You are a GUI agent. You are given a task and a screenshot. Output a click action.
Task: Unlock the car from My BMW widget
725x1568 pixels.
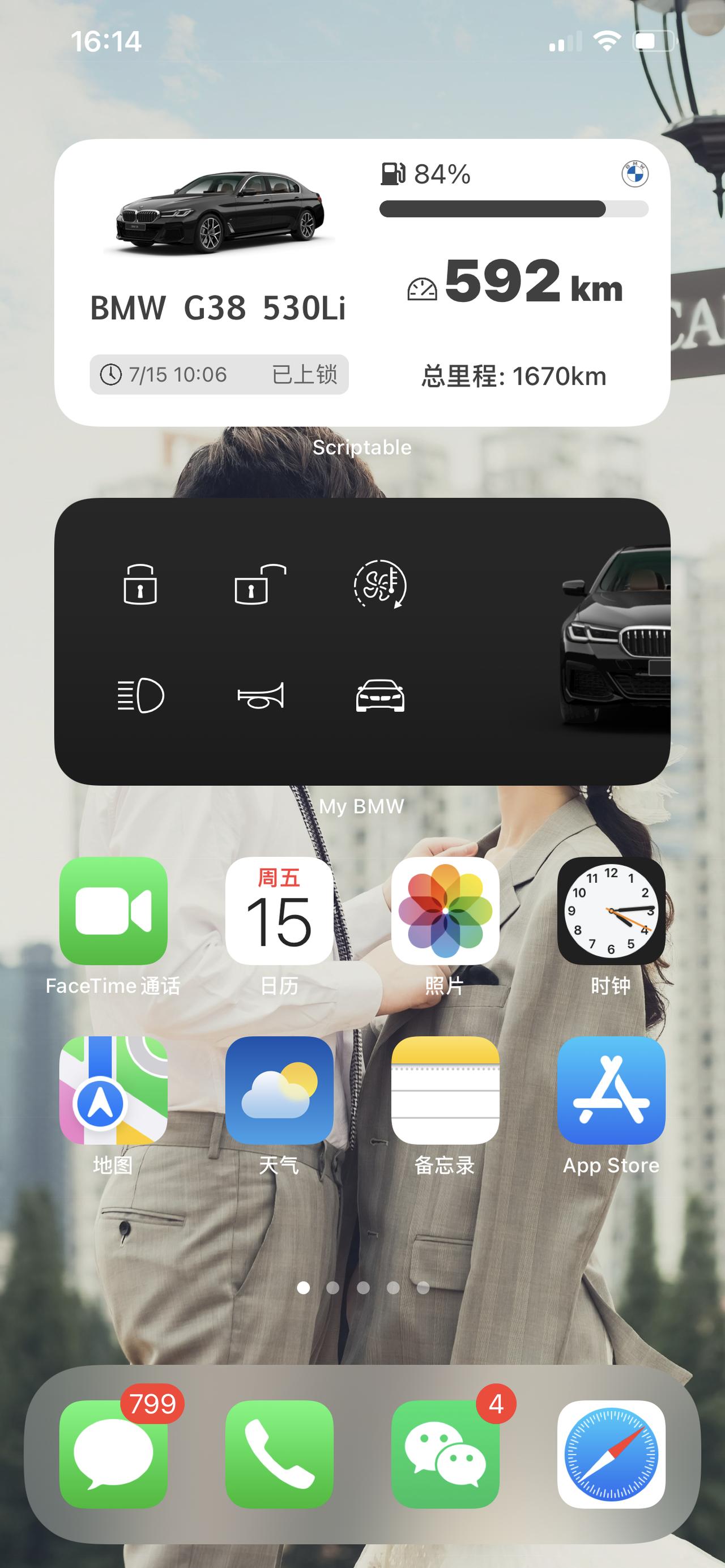click(x=259, y=584)
